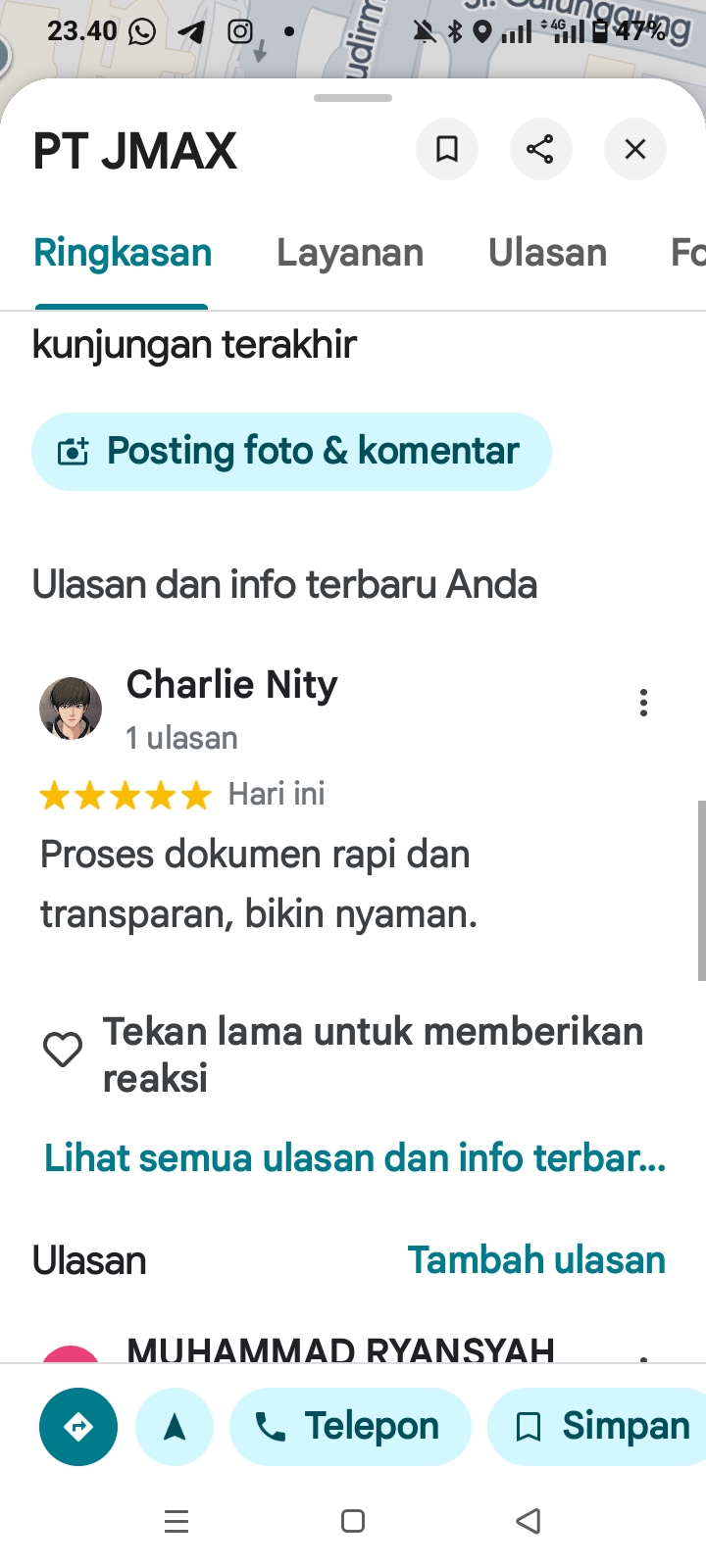Open Charlie Nity's profile picture
This screenshot has height=1568, width=706.
click(x=71, y=708)
